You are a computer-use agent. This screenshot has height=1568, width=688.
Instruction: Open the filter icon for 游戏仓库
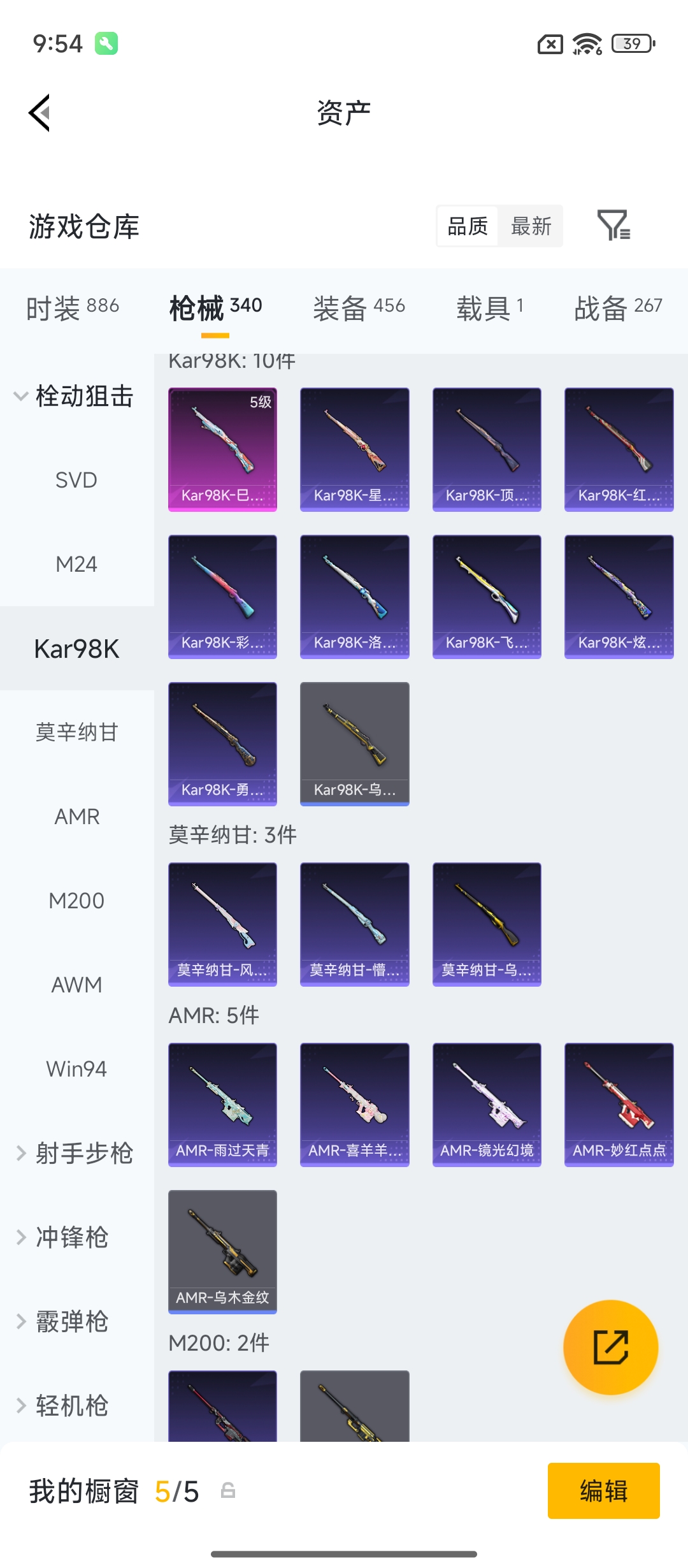pos(613,226)
